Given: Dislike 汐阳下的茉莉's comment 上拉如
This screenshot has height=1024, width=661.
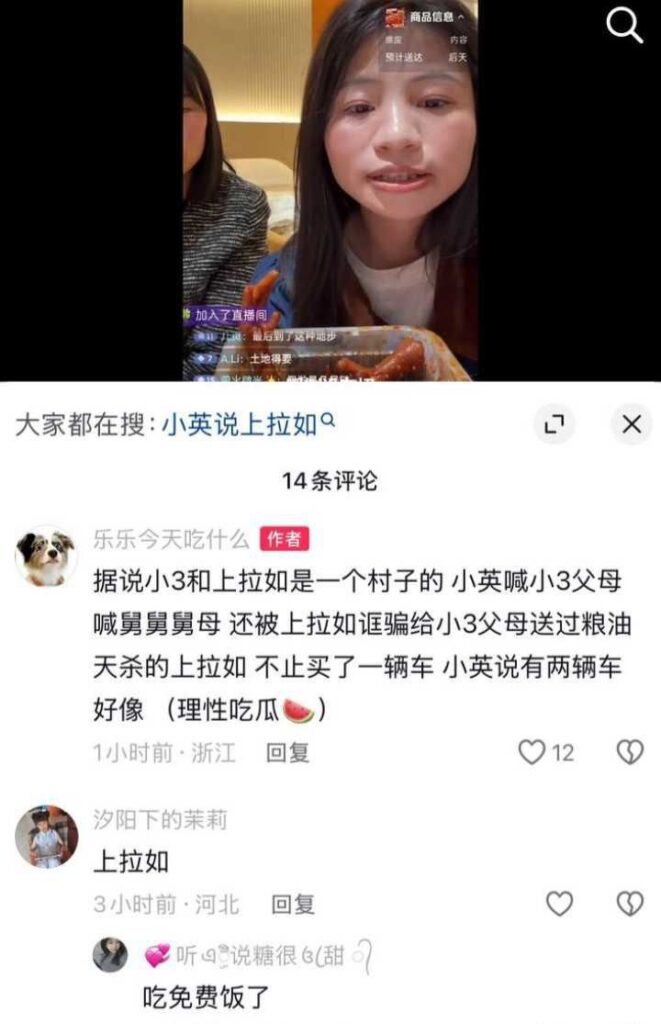Looking at the screenshot, I should [x=629, y=904].
